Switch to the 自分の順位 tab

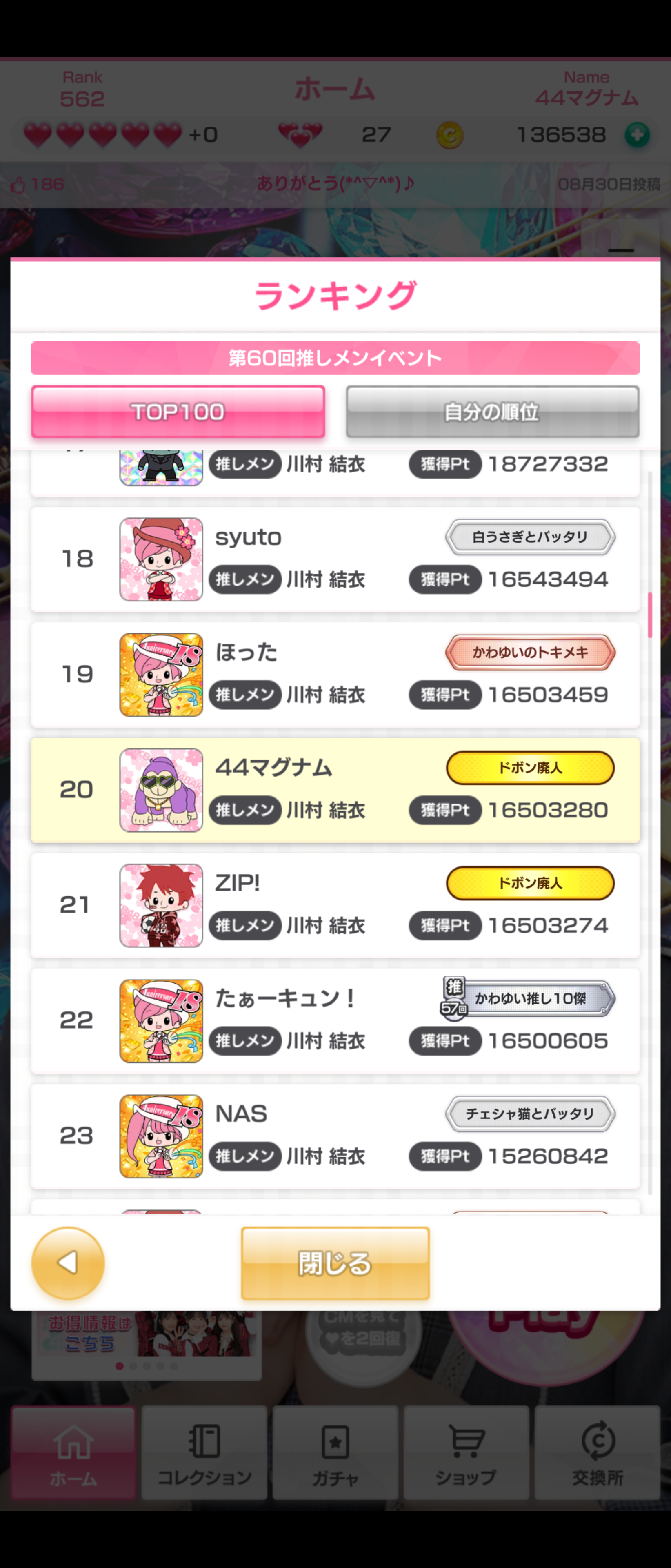tap(492, 412)
